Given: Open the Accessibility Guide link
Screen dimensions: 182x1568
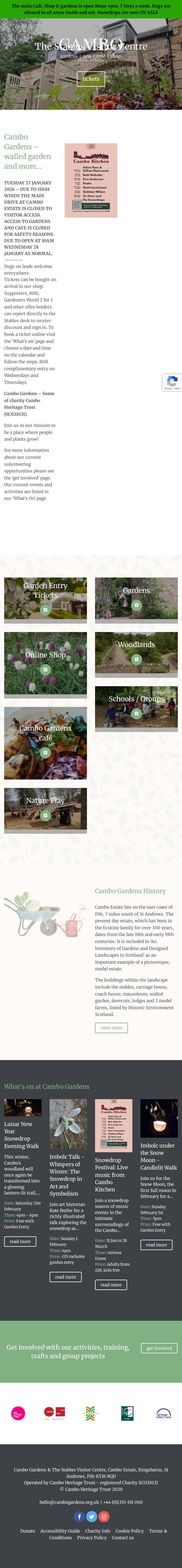Looking at the screenshot, I should [60, 1531].
